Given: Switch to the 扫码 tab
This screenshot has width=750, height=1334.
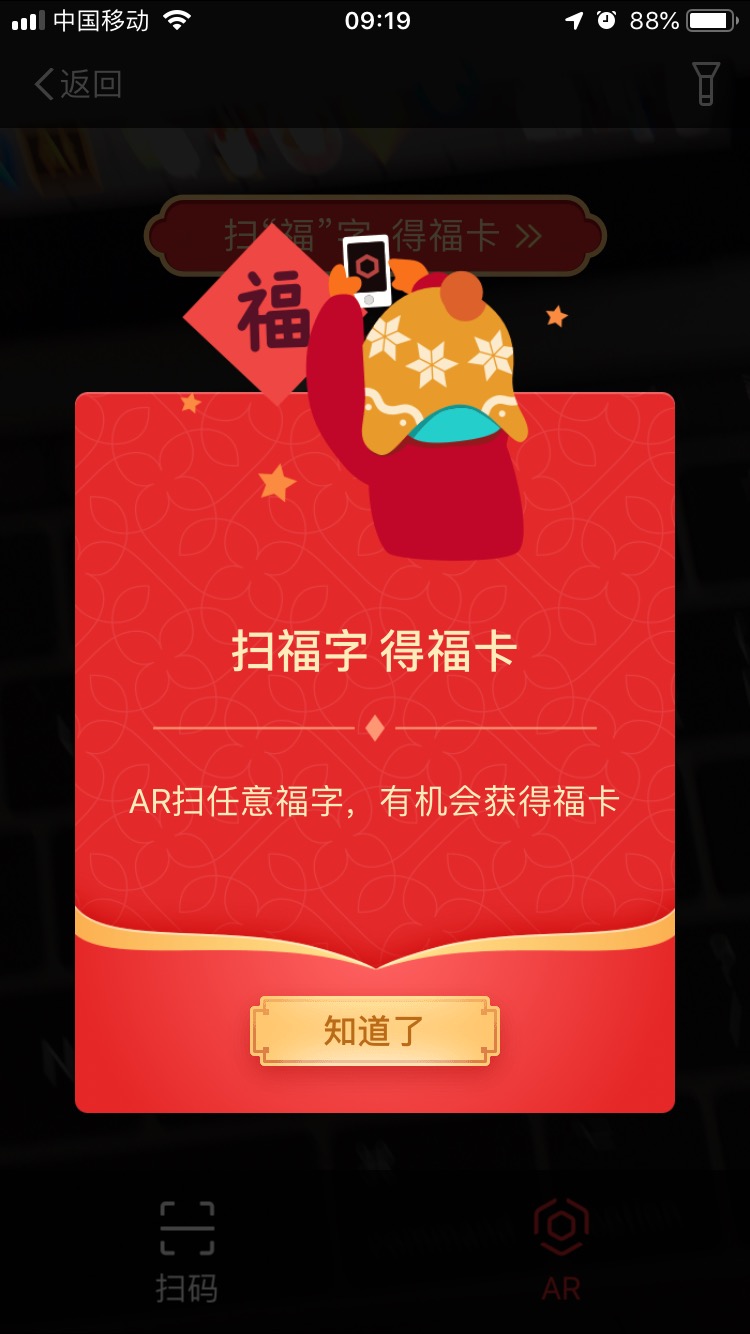Looking at the screenshot, I should coord(187,1252).
